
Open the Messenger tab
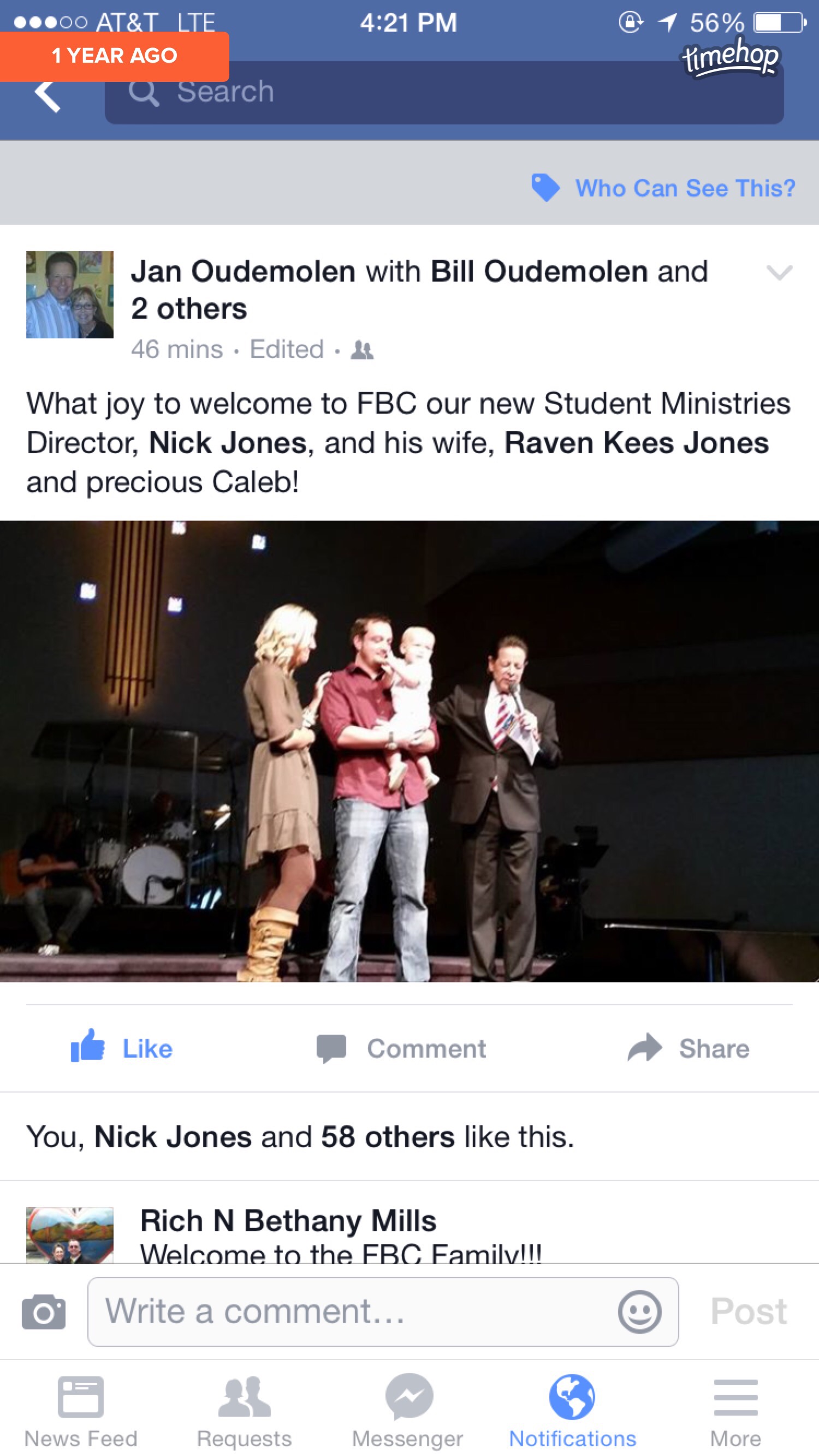point(408,1407)
